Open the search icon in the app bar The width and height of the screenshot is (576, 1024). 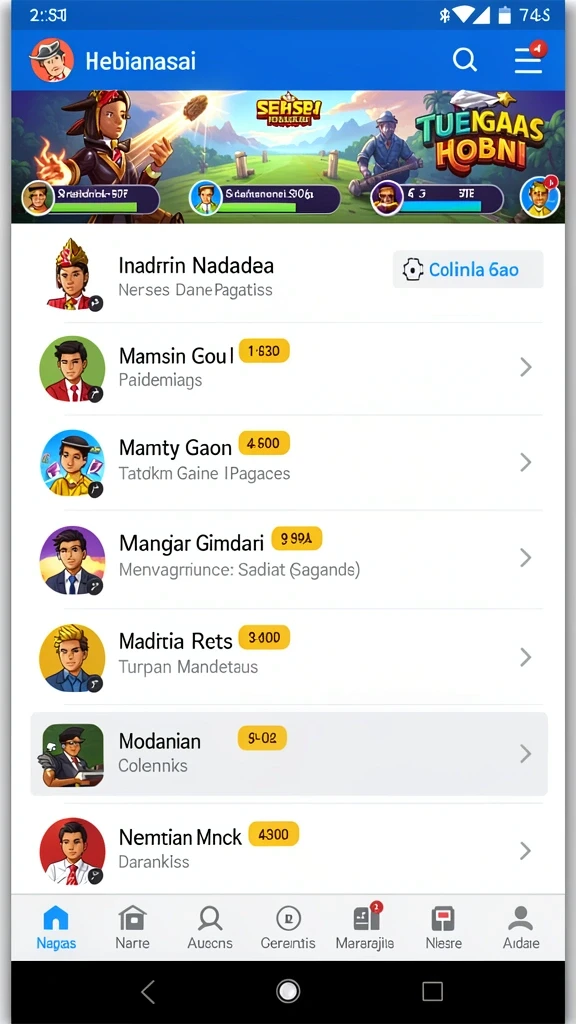464,60
